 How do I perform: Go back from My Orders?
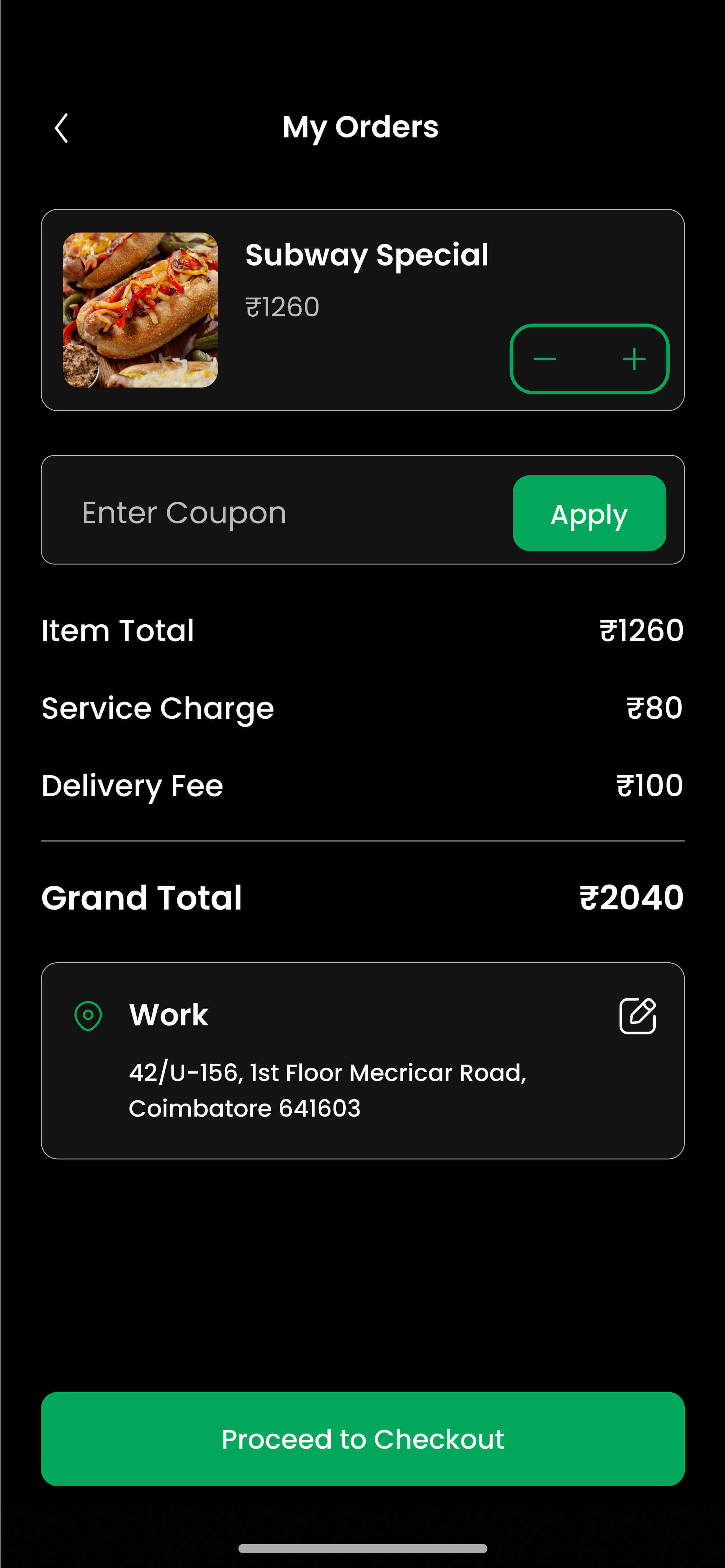pyautogui.click(x=61, y=128)
